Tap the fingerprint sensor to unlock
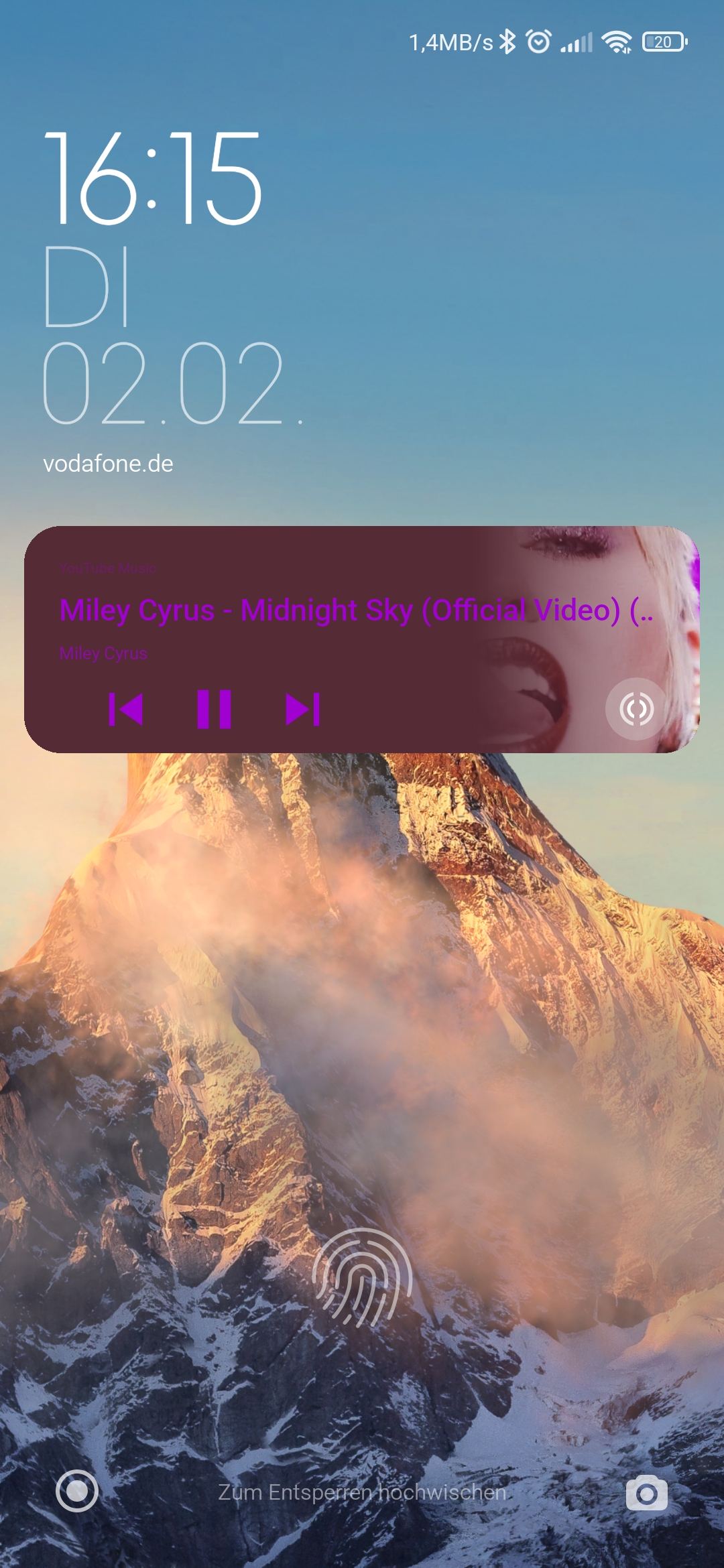This screenshot has width=724, height=1568. [362, 1277]
